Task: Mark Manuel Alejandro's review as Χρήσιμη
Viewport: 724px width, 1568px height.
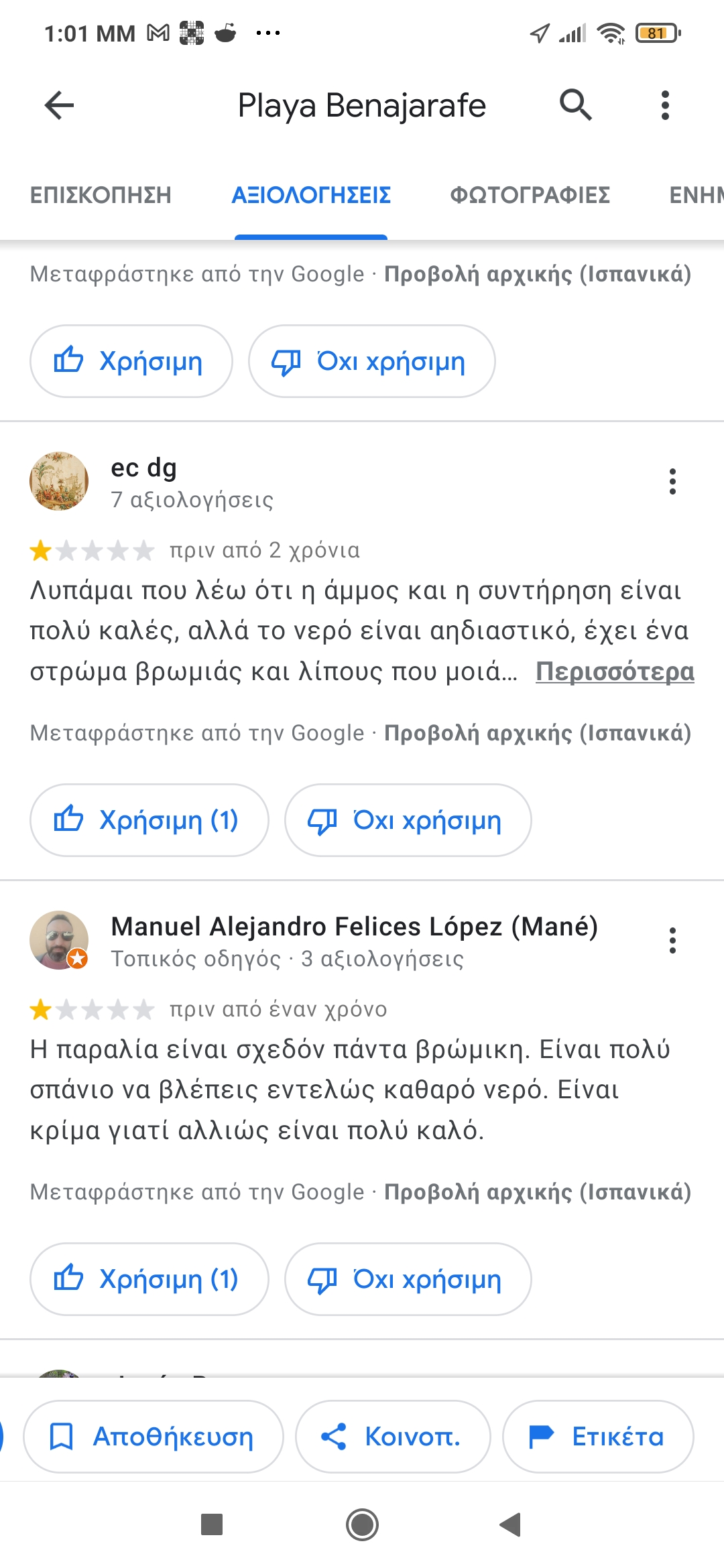Action: [x=149, y=1279]
